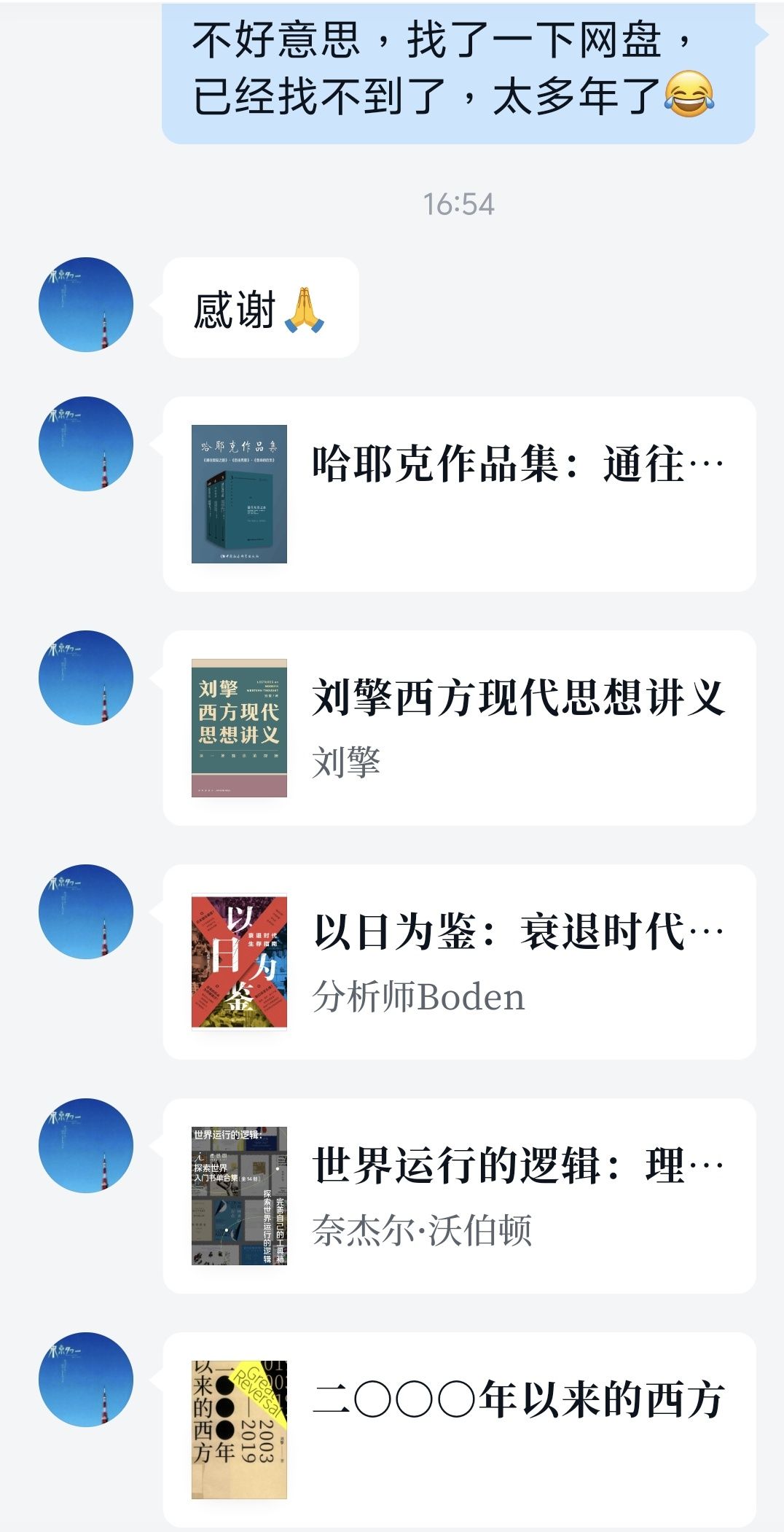Open the 世界运行的逻辑 book card
784x1532 pixels.
(x=459, y=1196)
